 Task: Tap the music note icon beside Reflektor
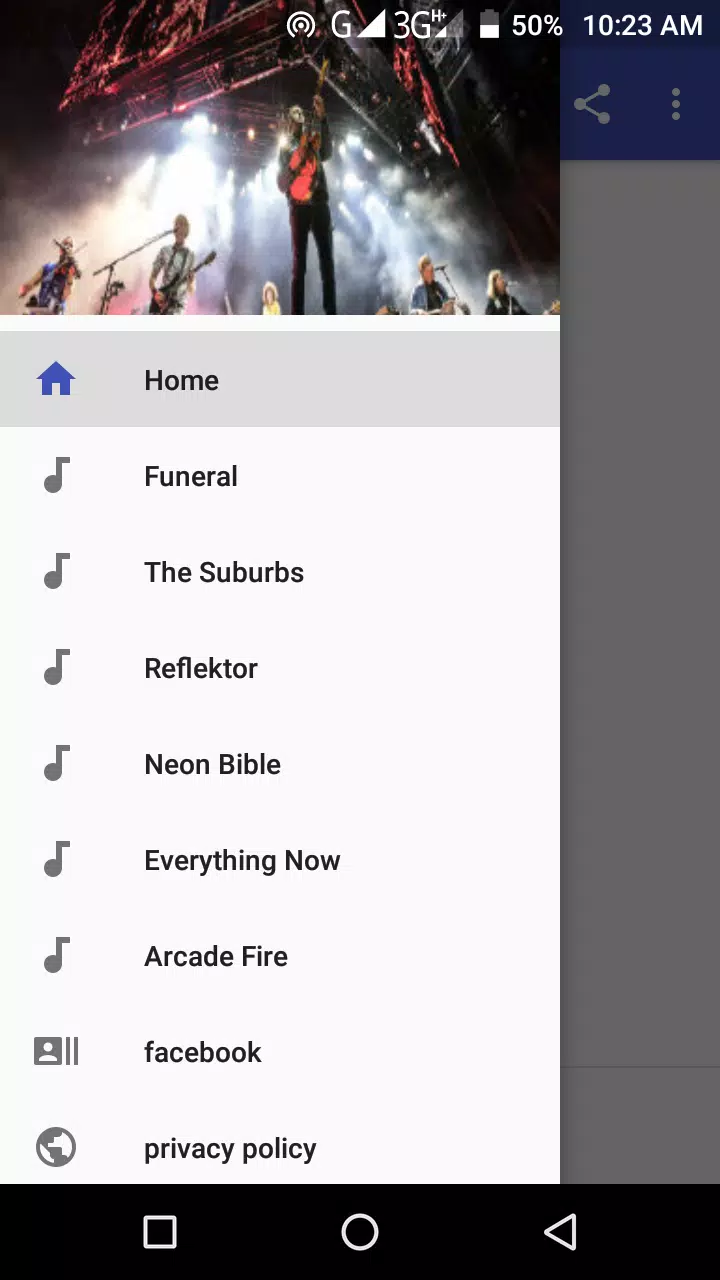point(55,668)
